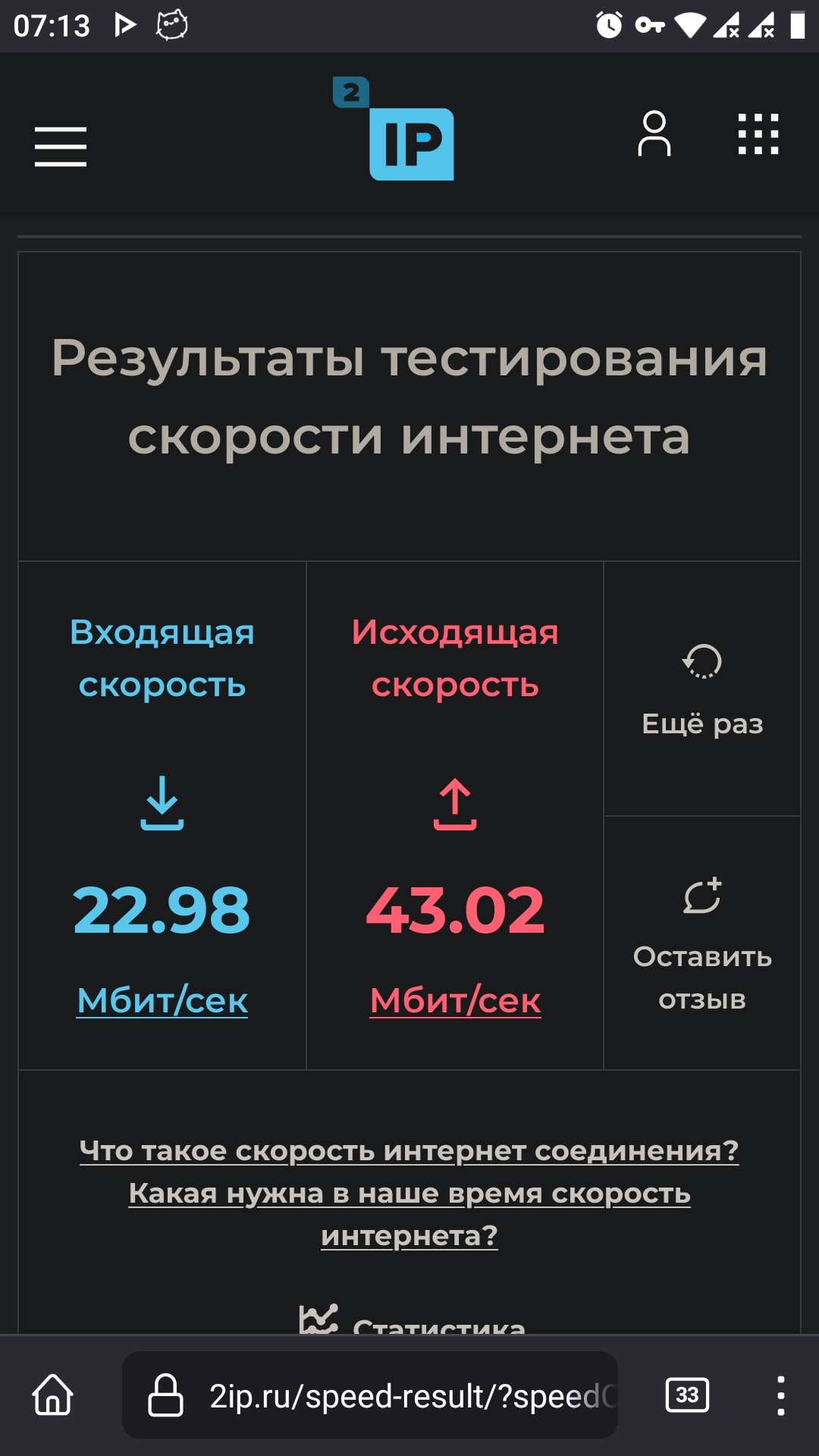Run the speed test again with Ещё раз
The image size is (819, 1456).
point(702,690)
